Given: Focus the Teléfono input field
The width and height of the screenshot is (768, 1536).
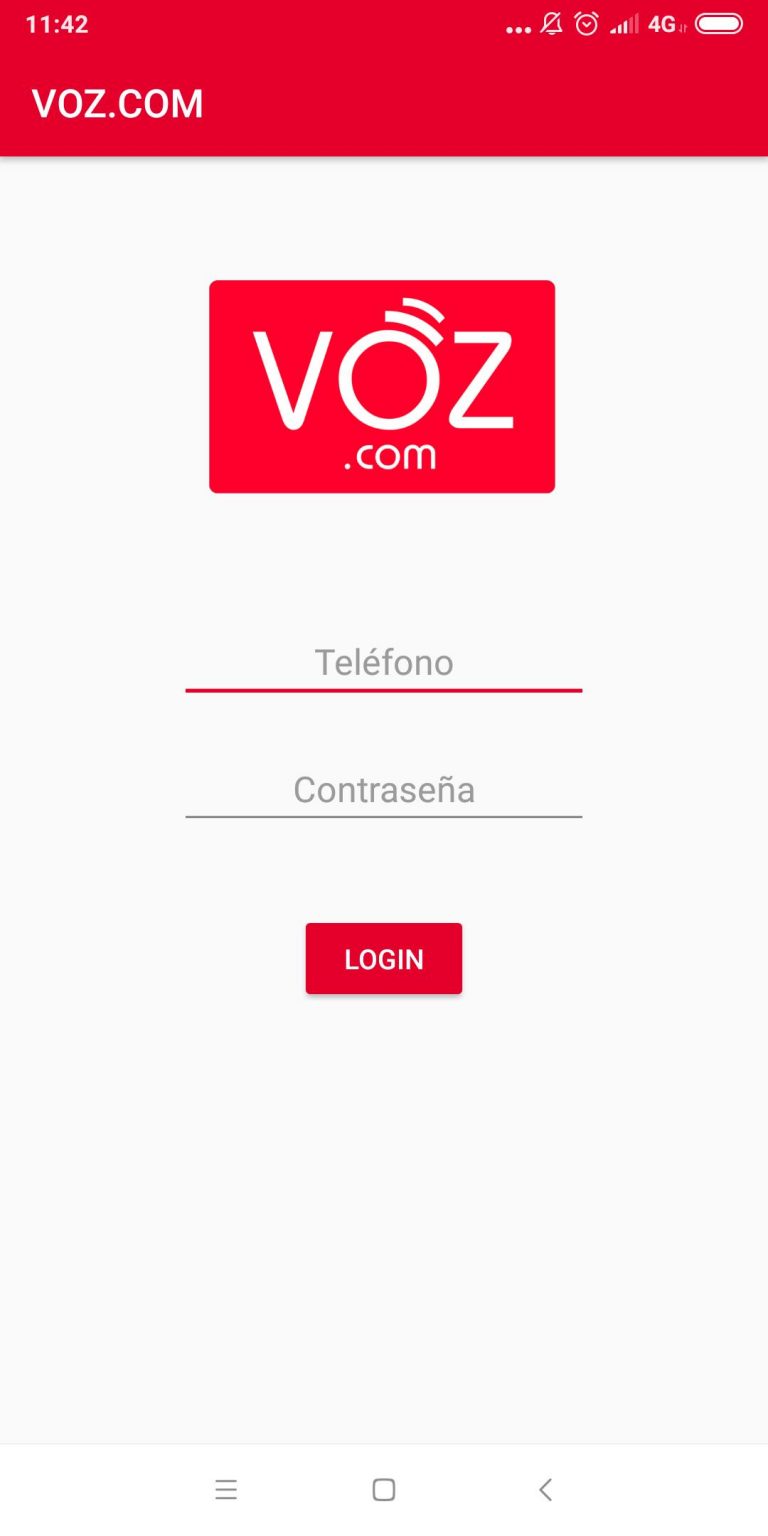Looking at the screenshot, I should pyautogui.click(x=384, y=664).
